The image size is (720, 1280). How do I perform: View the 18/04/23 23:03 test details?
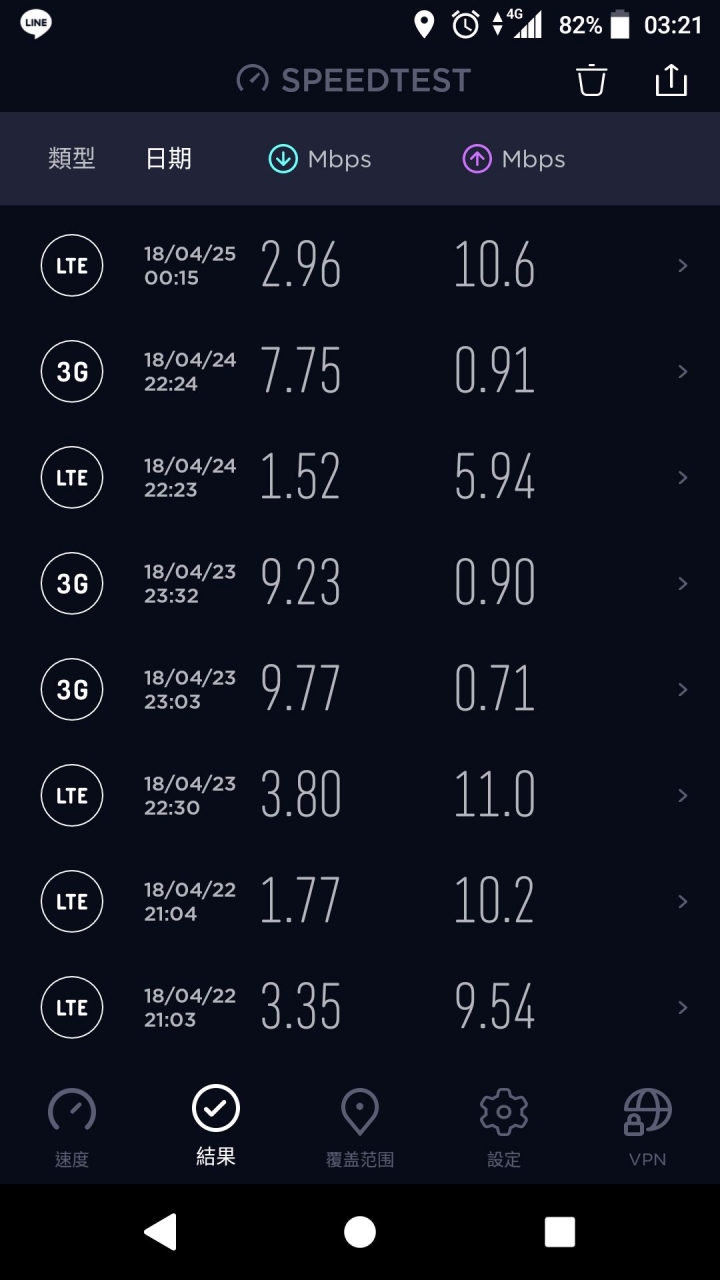360,689
